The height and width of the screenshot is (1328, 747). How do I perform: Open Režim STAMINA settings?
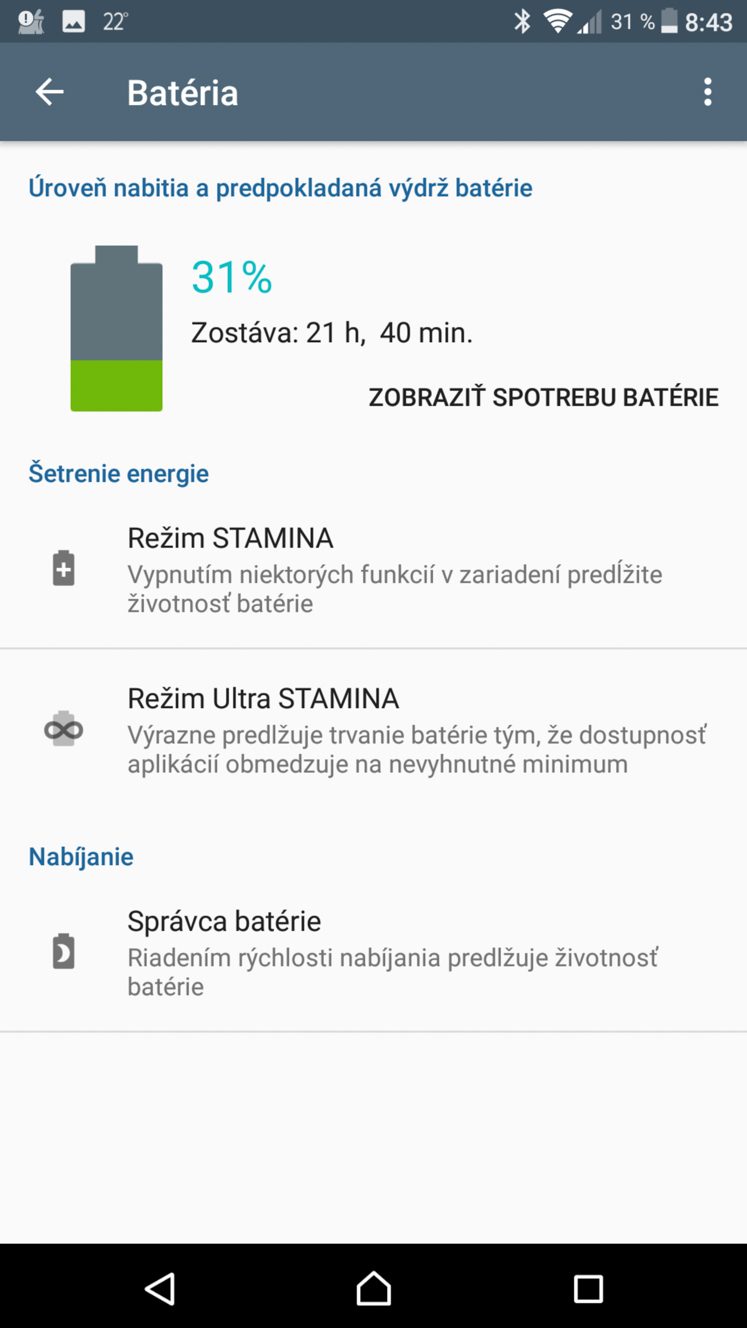pos(373,570)
